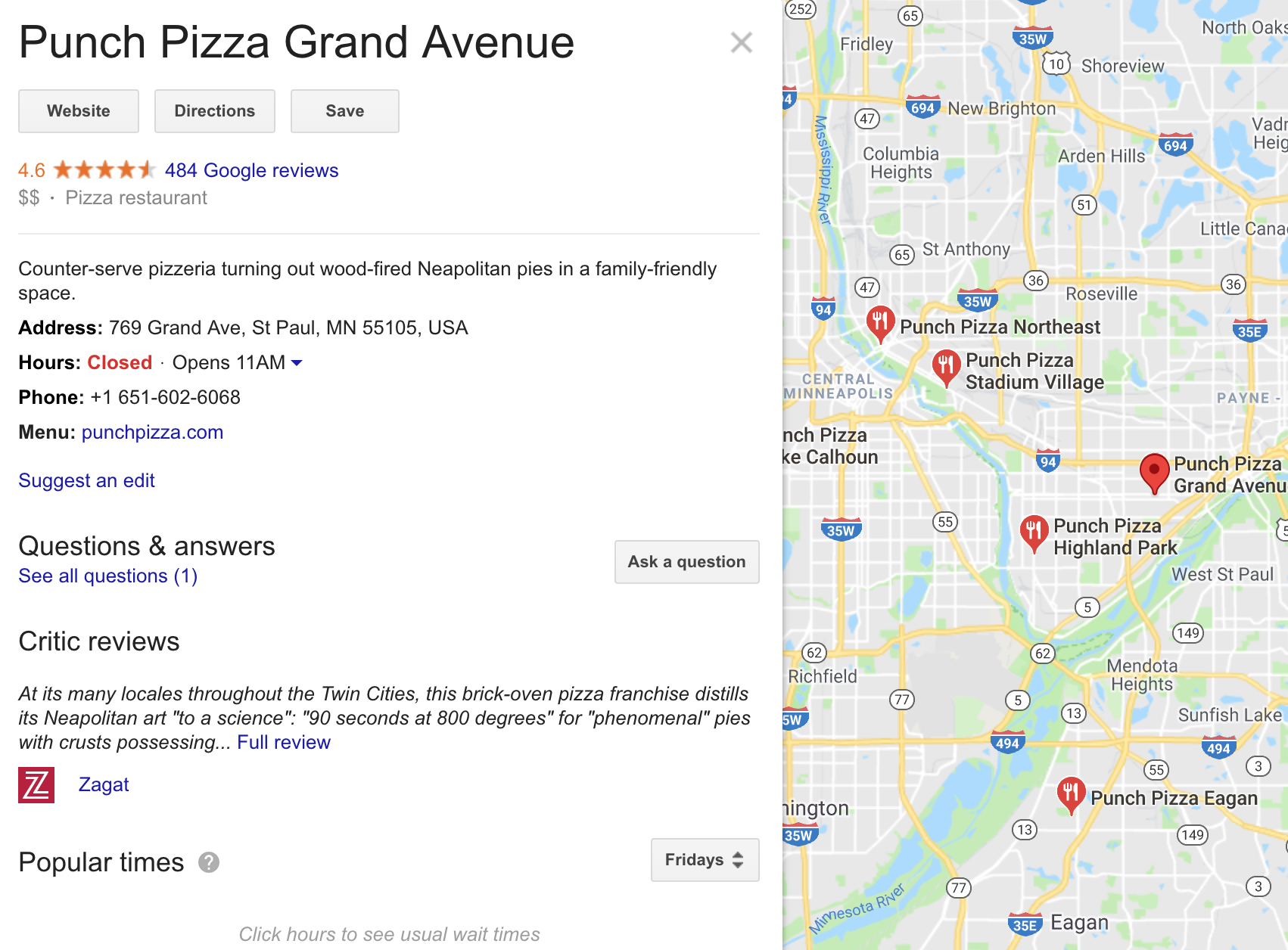This screenshot has height=950, width=1288.
Task: Open the restaurant's Website
Action: [x=79, y=111]
